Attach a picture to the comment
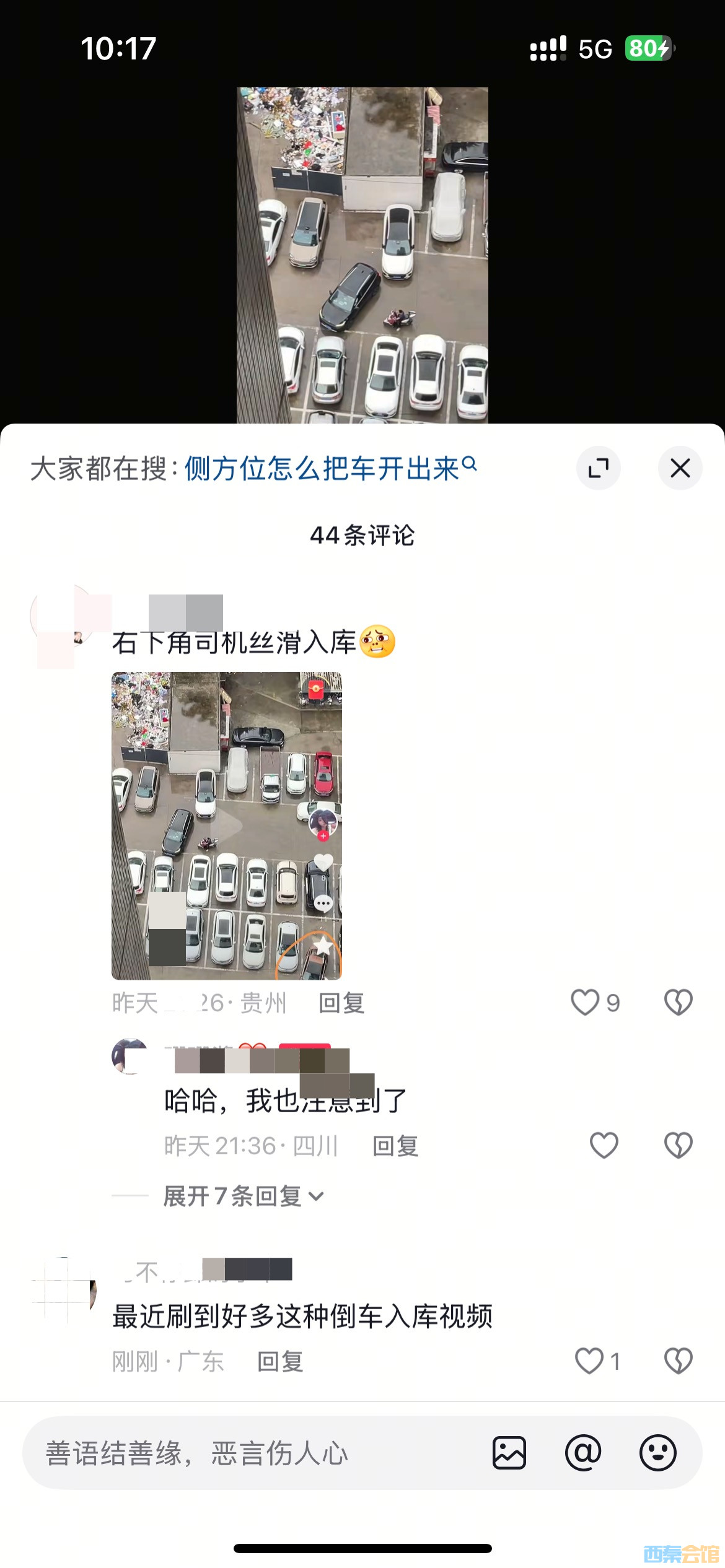725x1568 pixels. pos(509,1453)
